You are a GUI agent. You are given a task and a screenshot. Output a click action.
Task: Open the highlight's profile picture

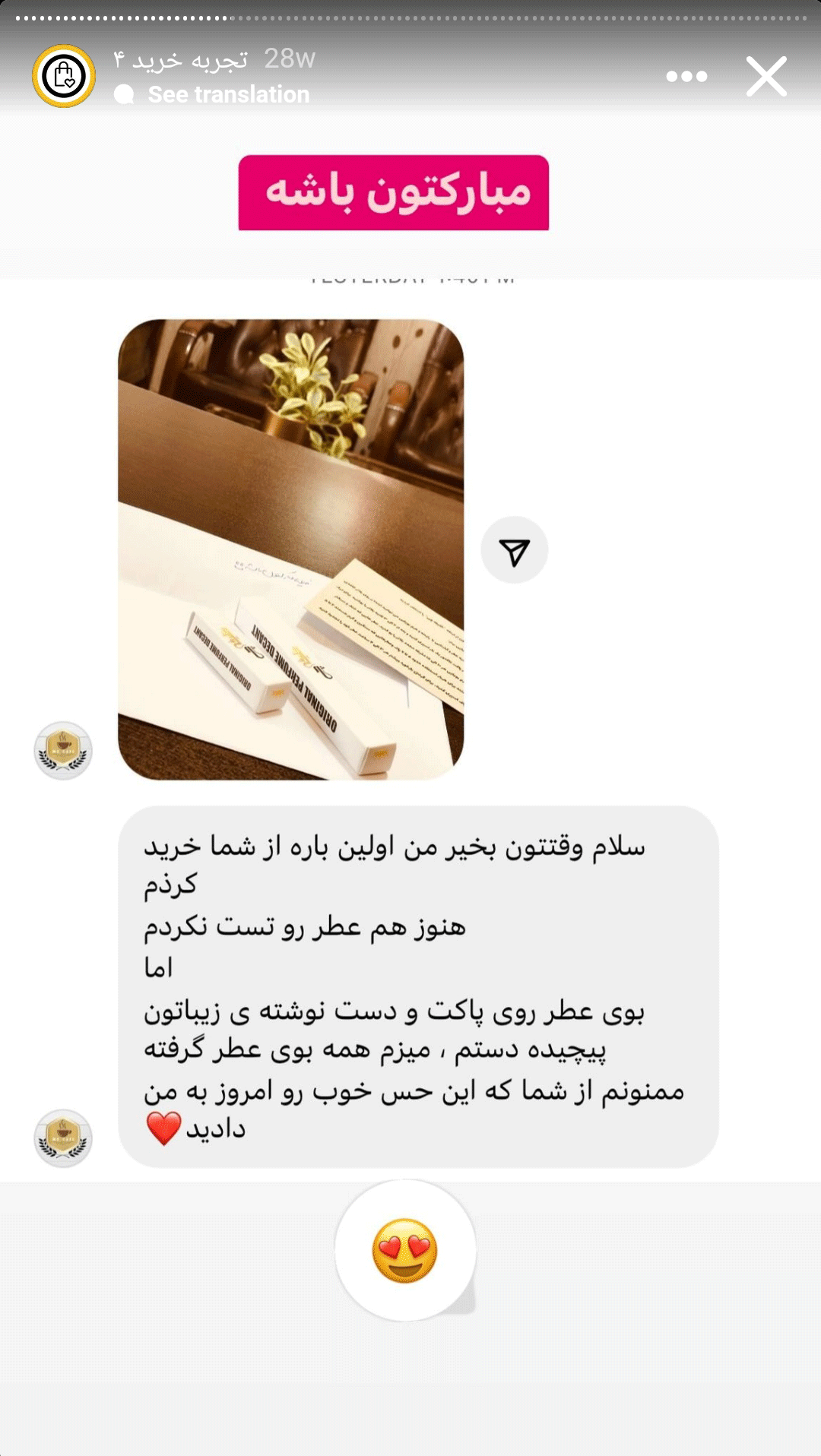click(64, 76)
